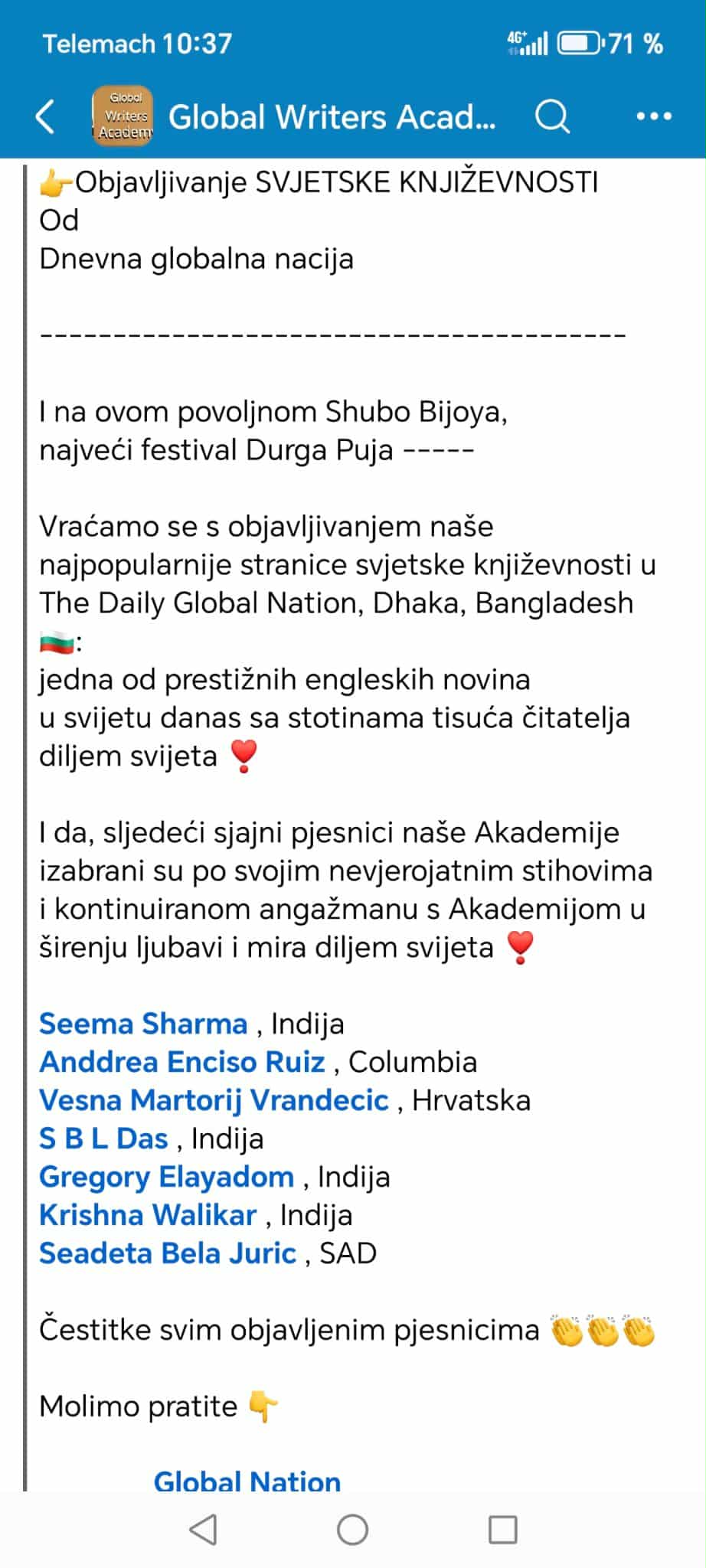Open the three-dot overflow menu

(654, 117)
